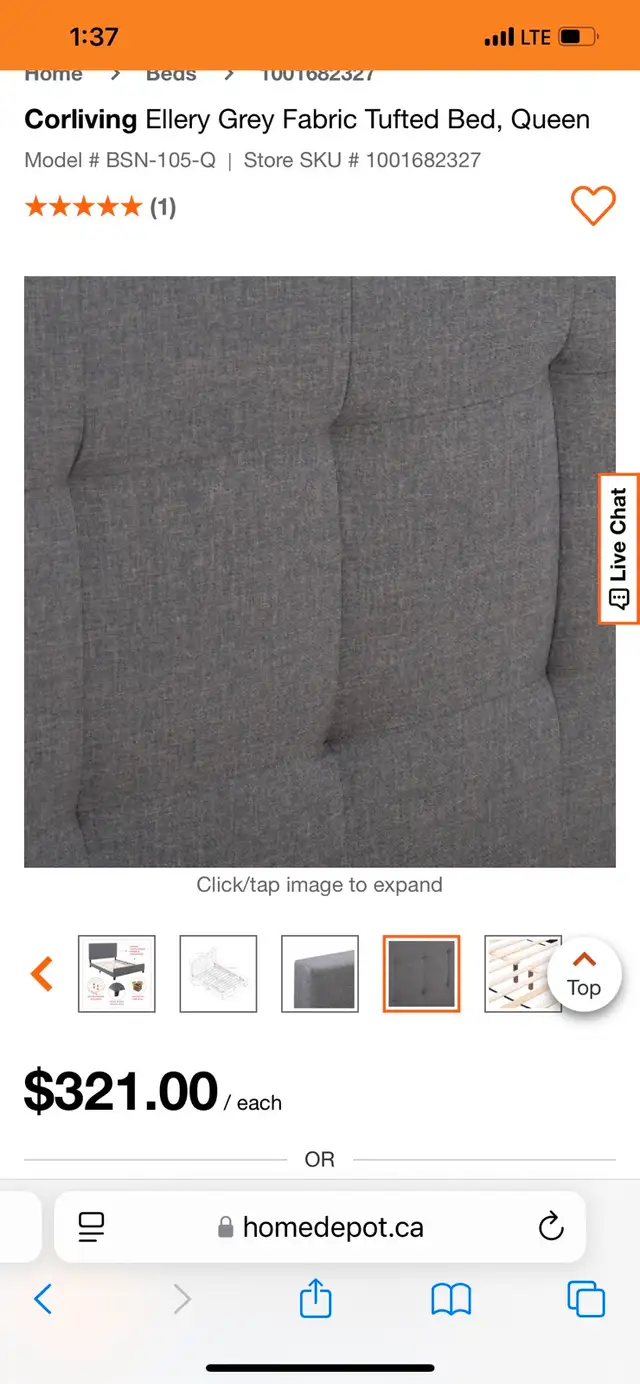The image size is (640, 1384).
Task: Open the page settings reader icon
Action: (92, 1227)
